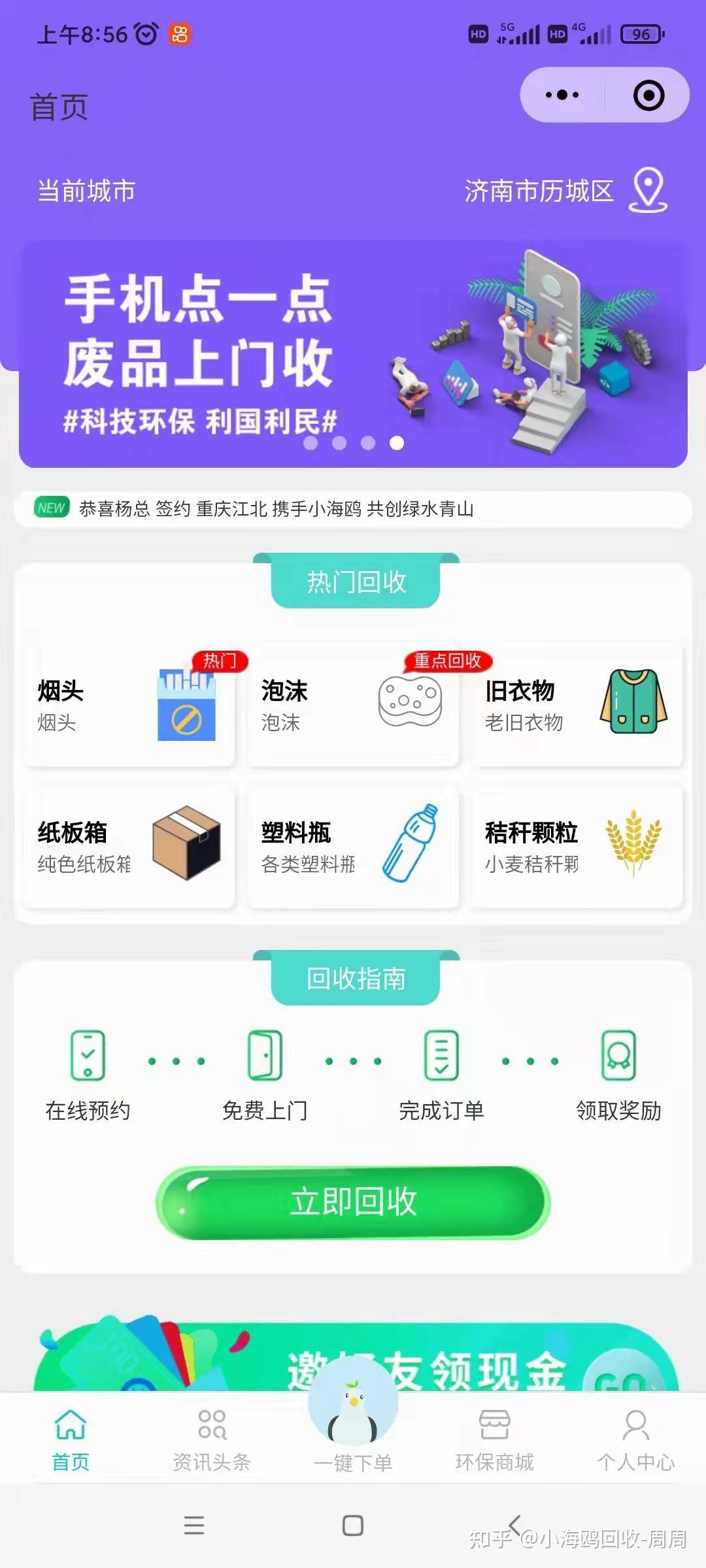Tap the system home button
Viewport: 706px width, 1568px height.
point(353,1526)
